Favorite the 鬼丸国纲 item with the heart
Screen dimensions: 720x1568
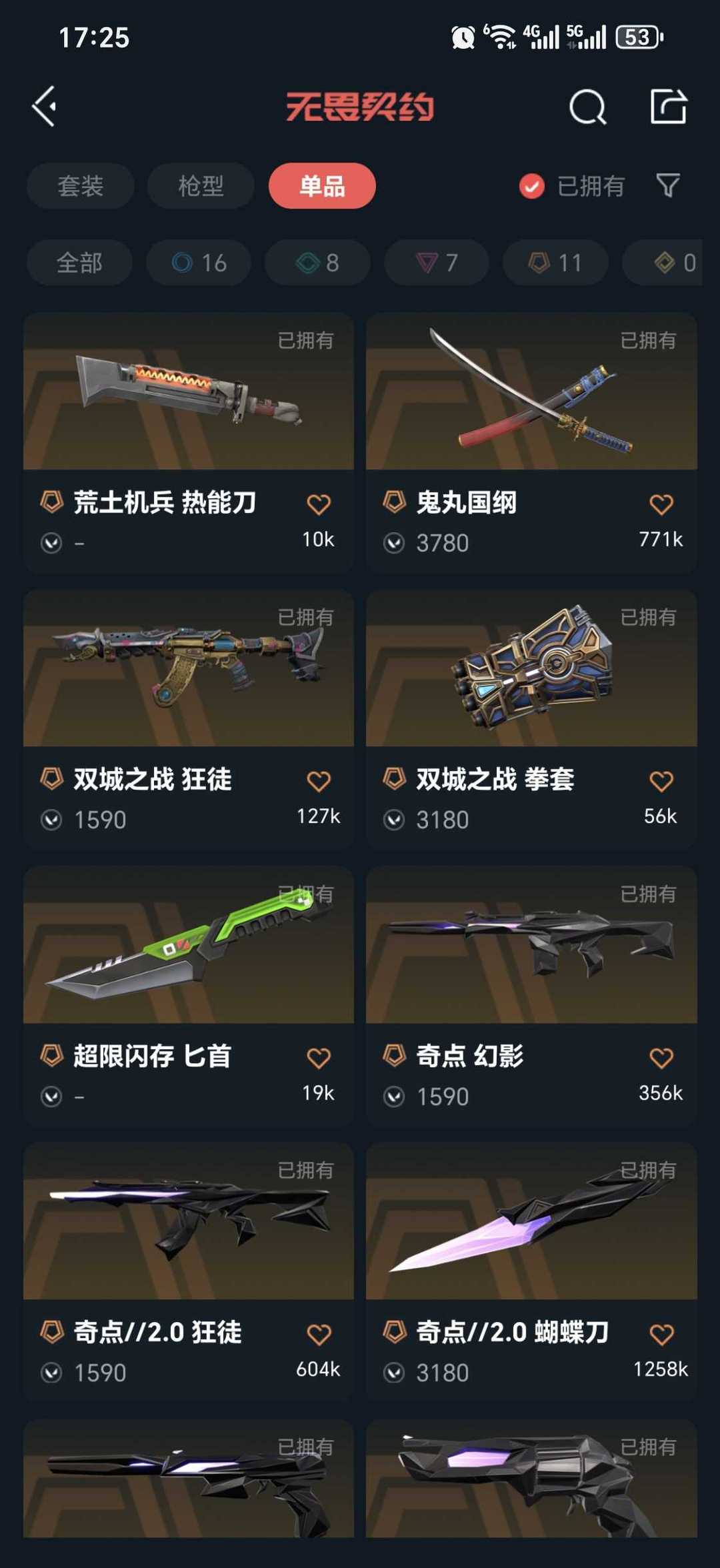(661, 505)
